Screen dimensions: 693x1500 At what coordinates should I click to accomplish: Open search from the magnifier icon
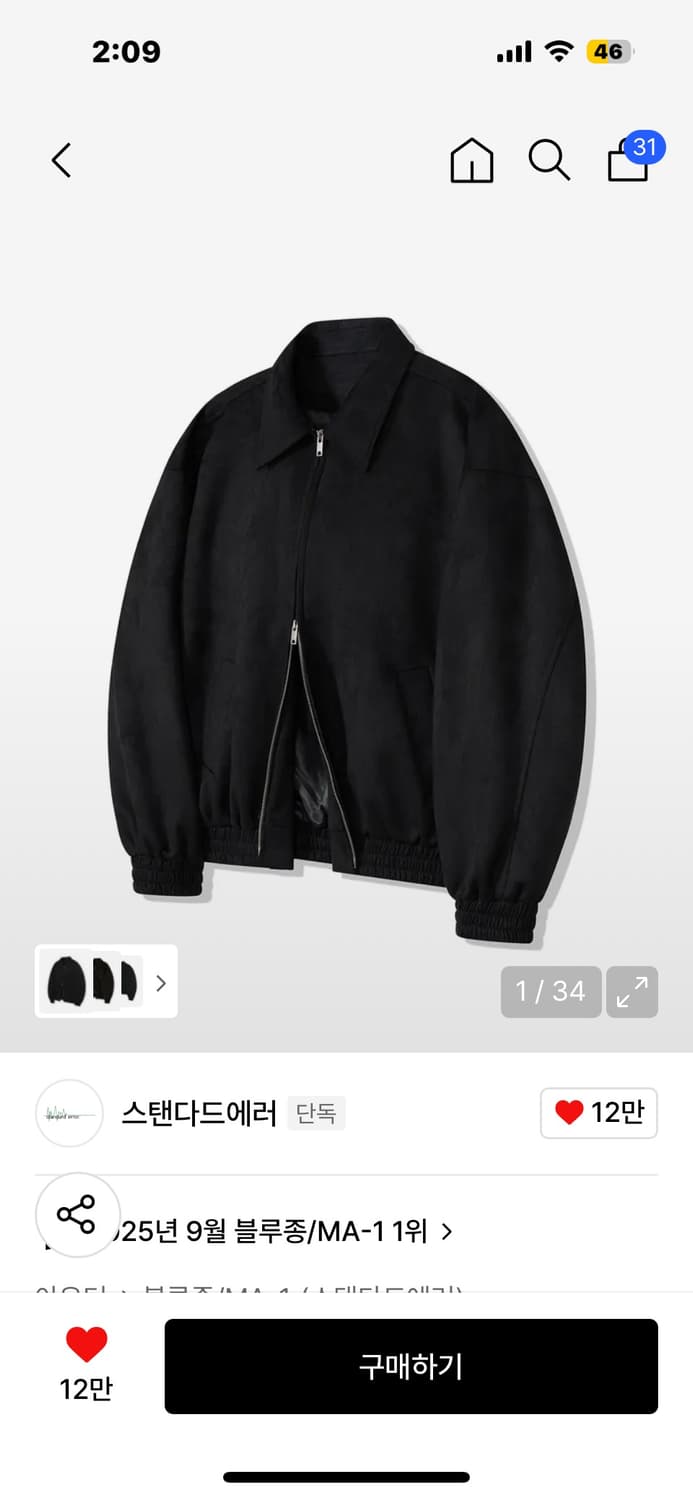[549, 160]
